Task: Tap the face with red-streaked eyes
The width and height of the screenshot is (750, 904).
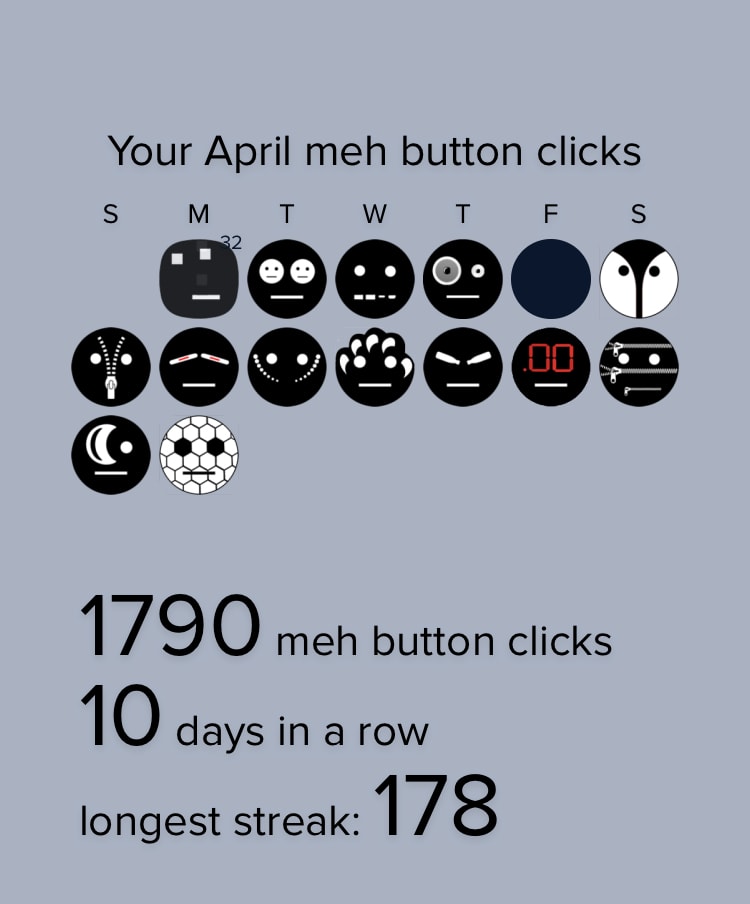Action: pos(199,367)
